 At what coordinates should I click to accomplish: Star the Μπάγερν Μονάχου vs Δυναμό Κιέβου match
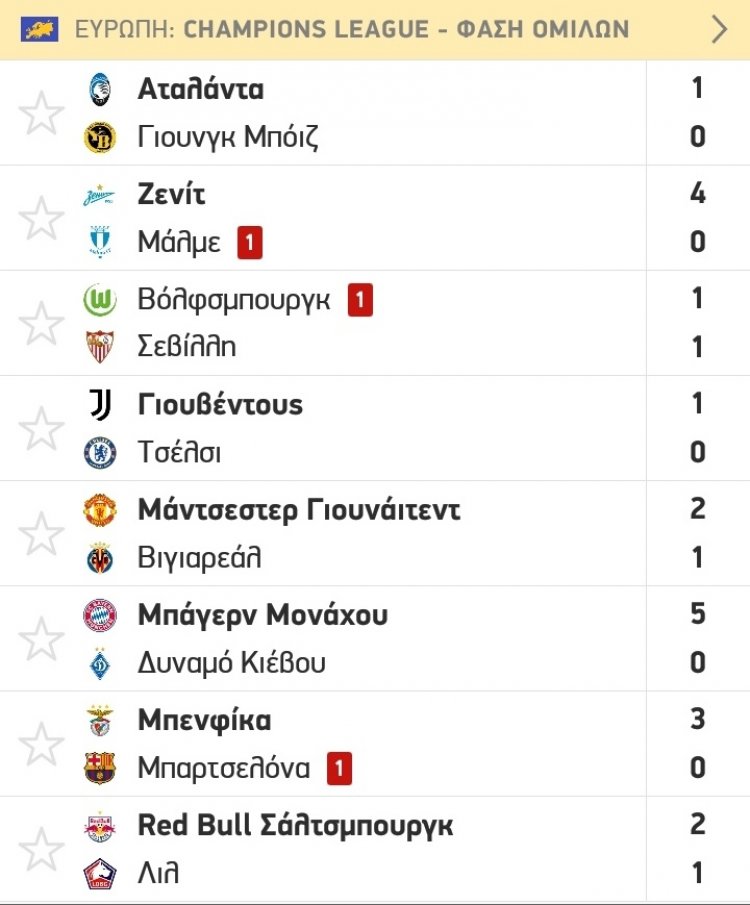42,638
